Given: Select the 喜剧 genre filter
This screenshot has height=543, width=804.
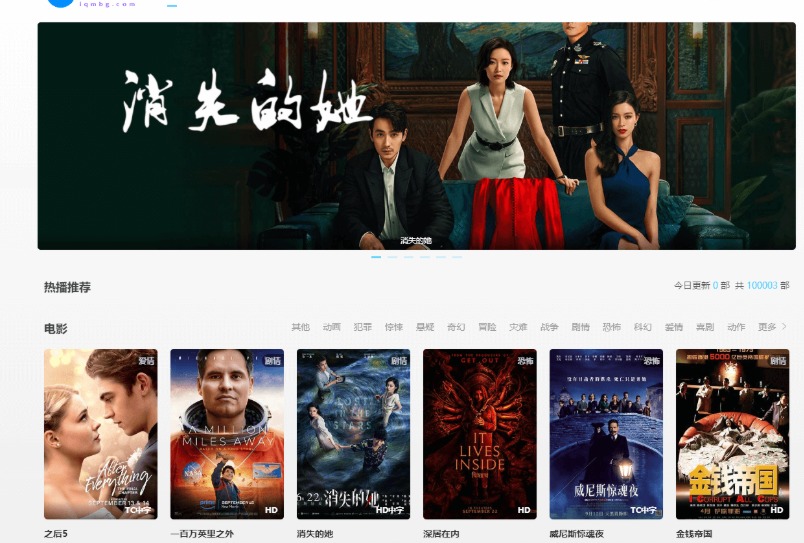Looking at the screenshot, I should (x=705, y=327).
